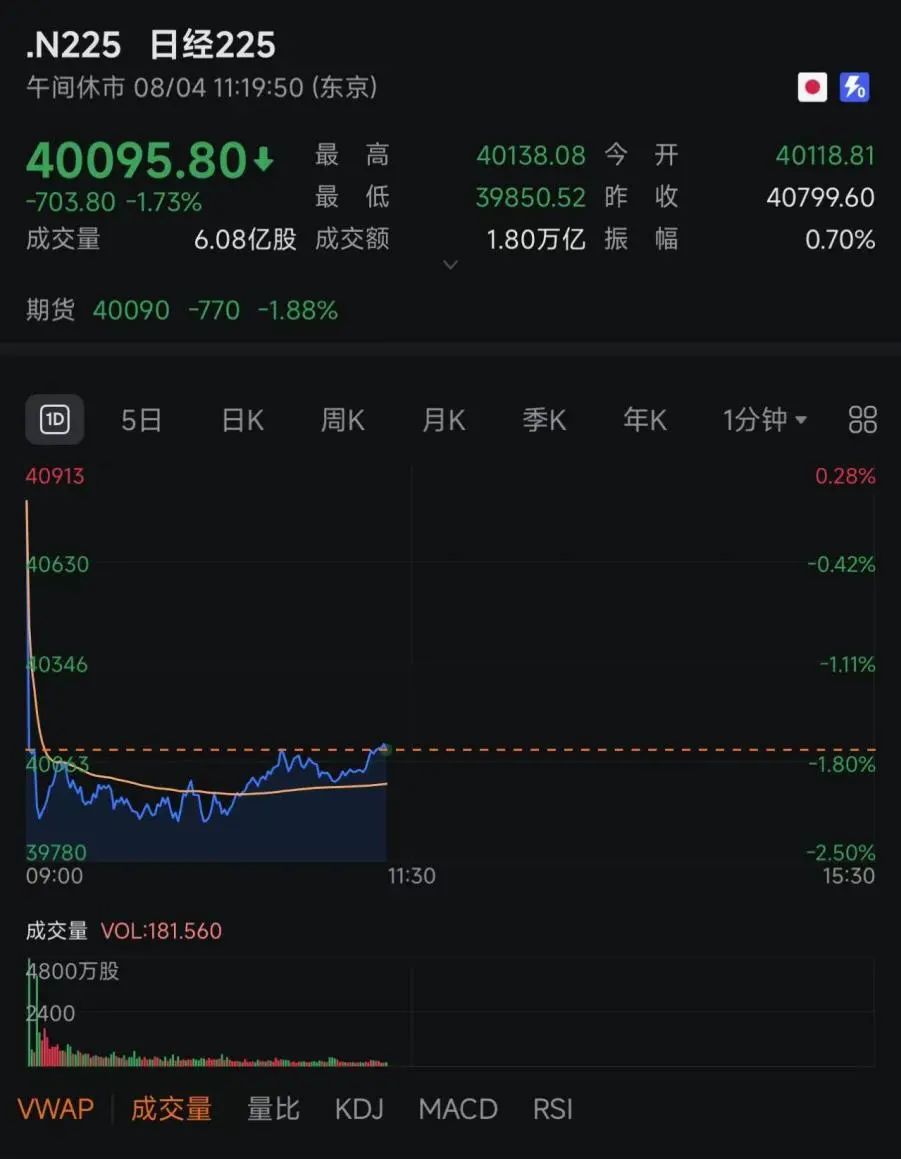Show the RSI indicator
Image resolution: width=901 pixels, height=1159 pixels.
[551, 1108]
